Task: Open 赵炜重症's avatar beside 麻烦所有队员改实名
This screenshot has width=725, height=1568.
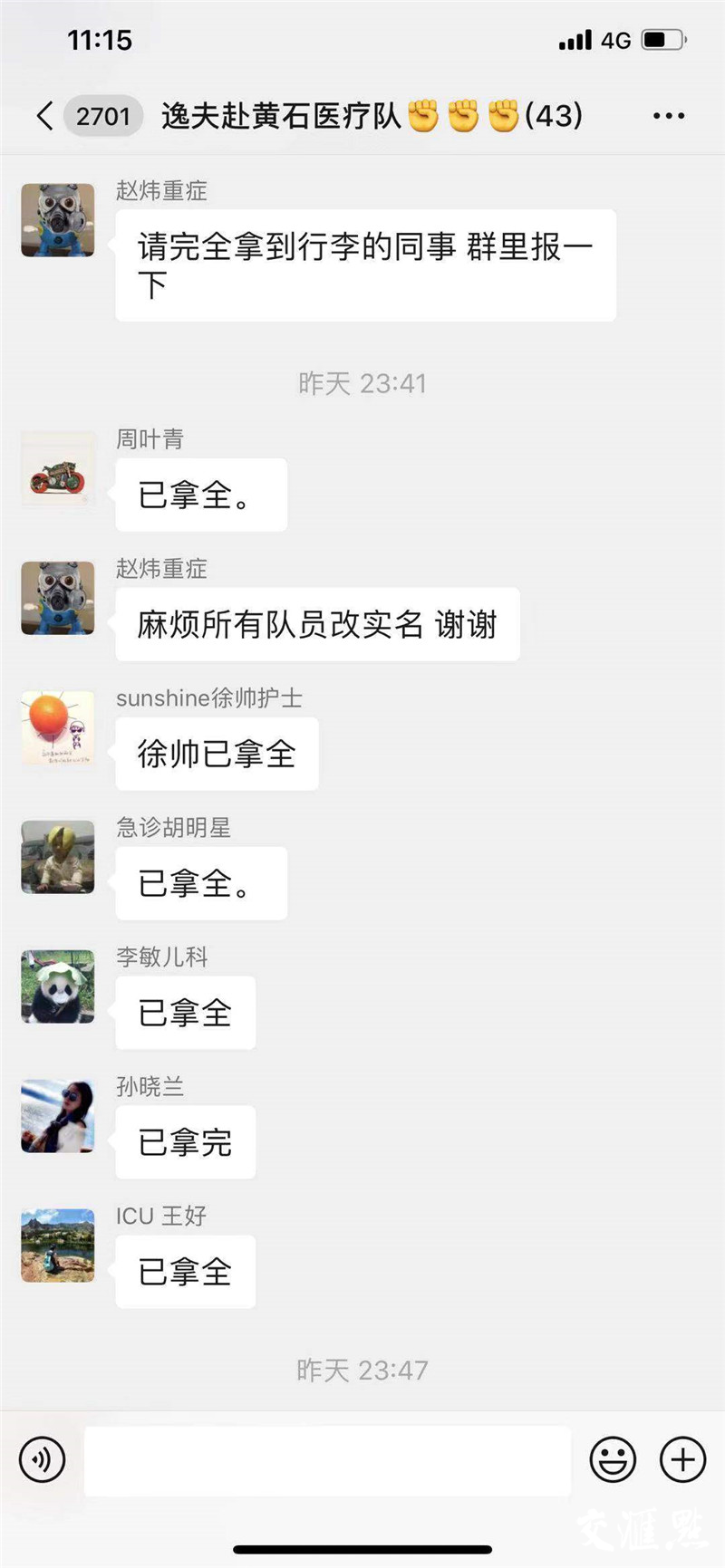Action: (58, 598)
